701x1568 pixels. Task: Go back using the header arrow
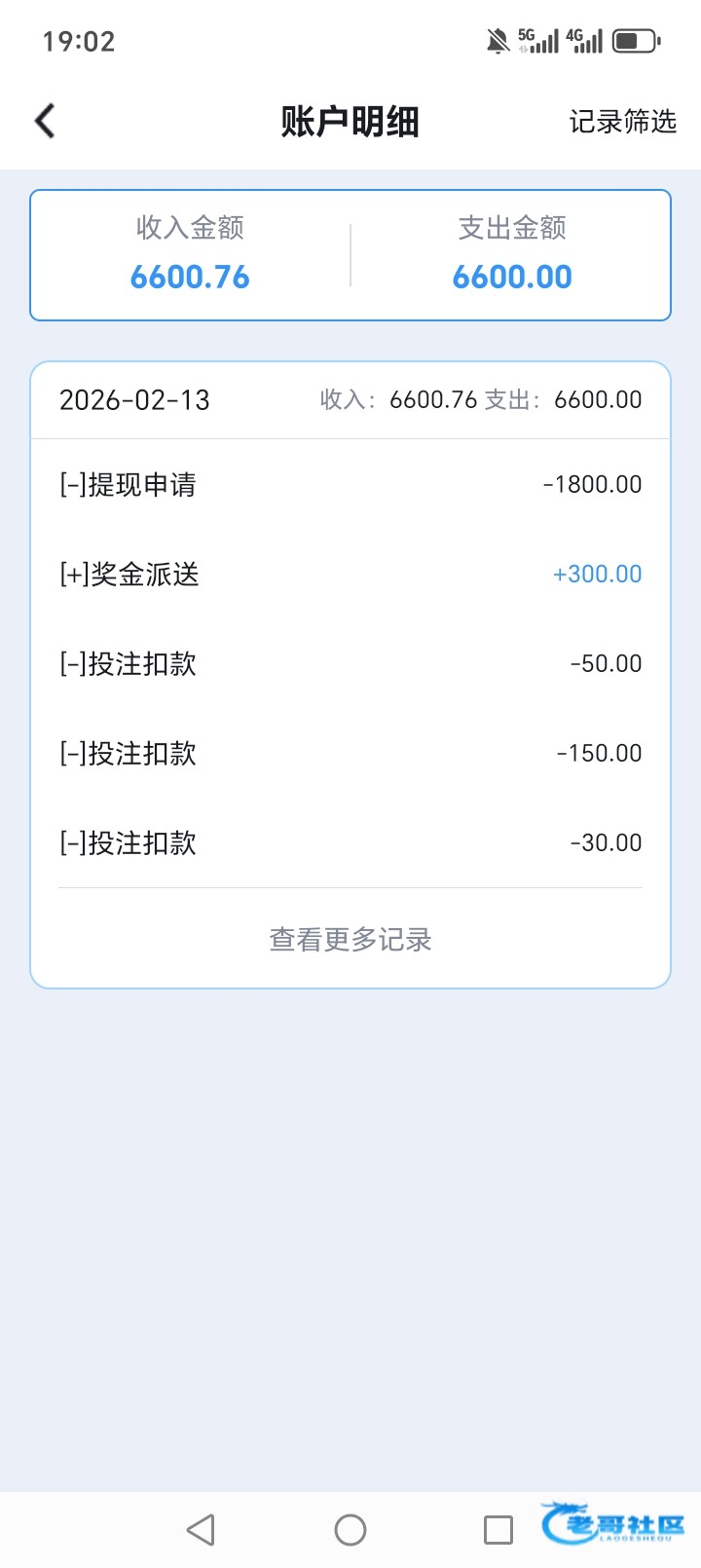tap(45, 122)
